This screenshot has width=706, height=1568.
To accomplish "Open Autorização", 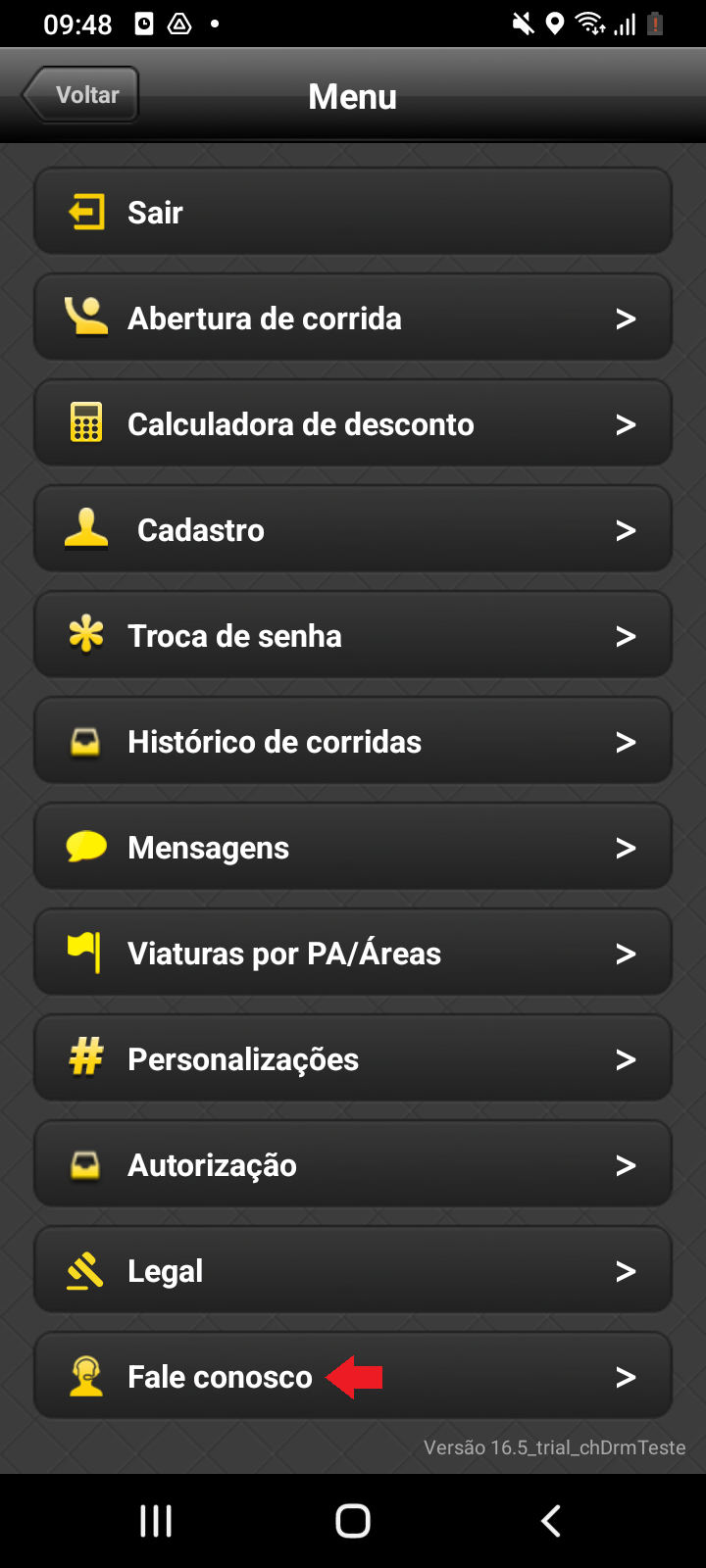I will tap(353, 1164).
